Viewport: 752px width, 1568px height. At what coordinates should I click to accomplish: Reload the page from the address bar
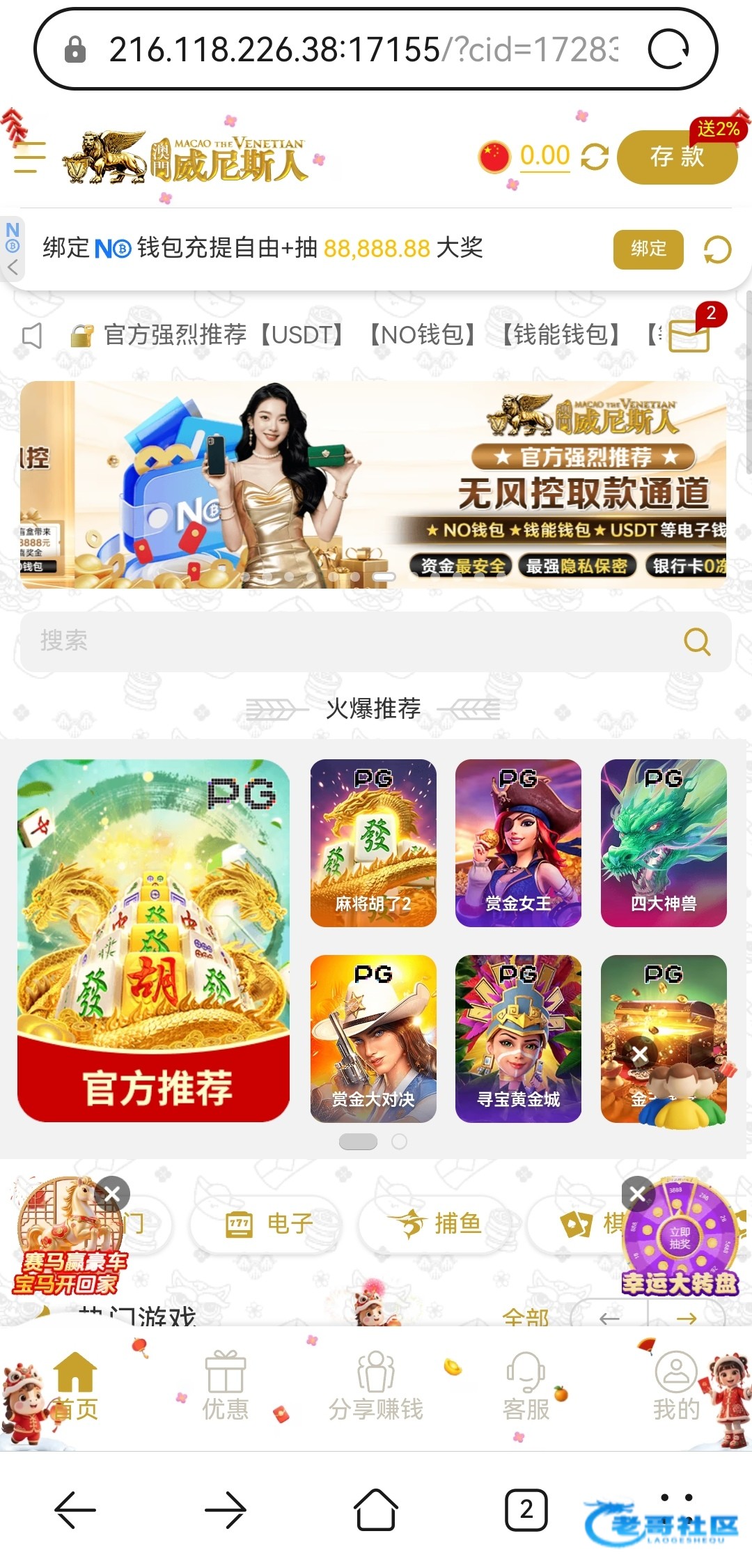(x=668, y=49)
